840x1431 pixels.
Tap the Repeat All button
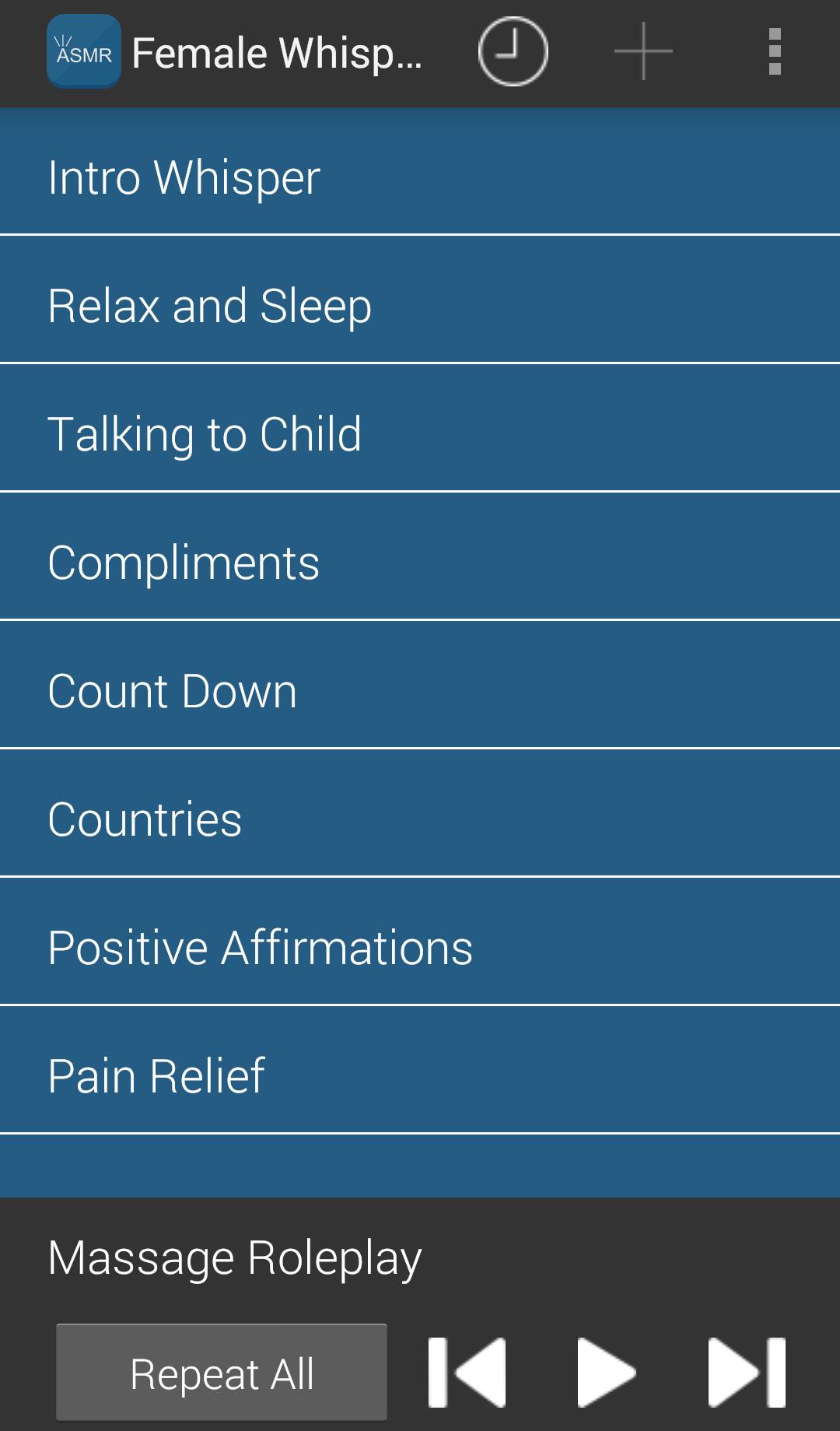click(x=222, y=1373)
